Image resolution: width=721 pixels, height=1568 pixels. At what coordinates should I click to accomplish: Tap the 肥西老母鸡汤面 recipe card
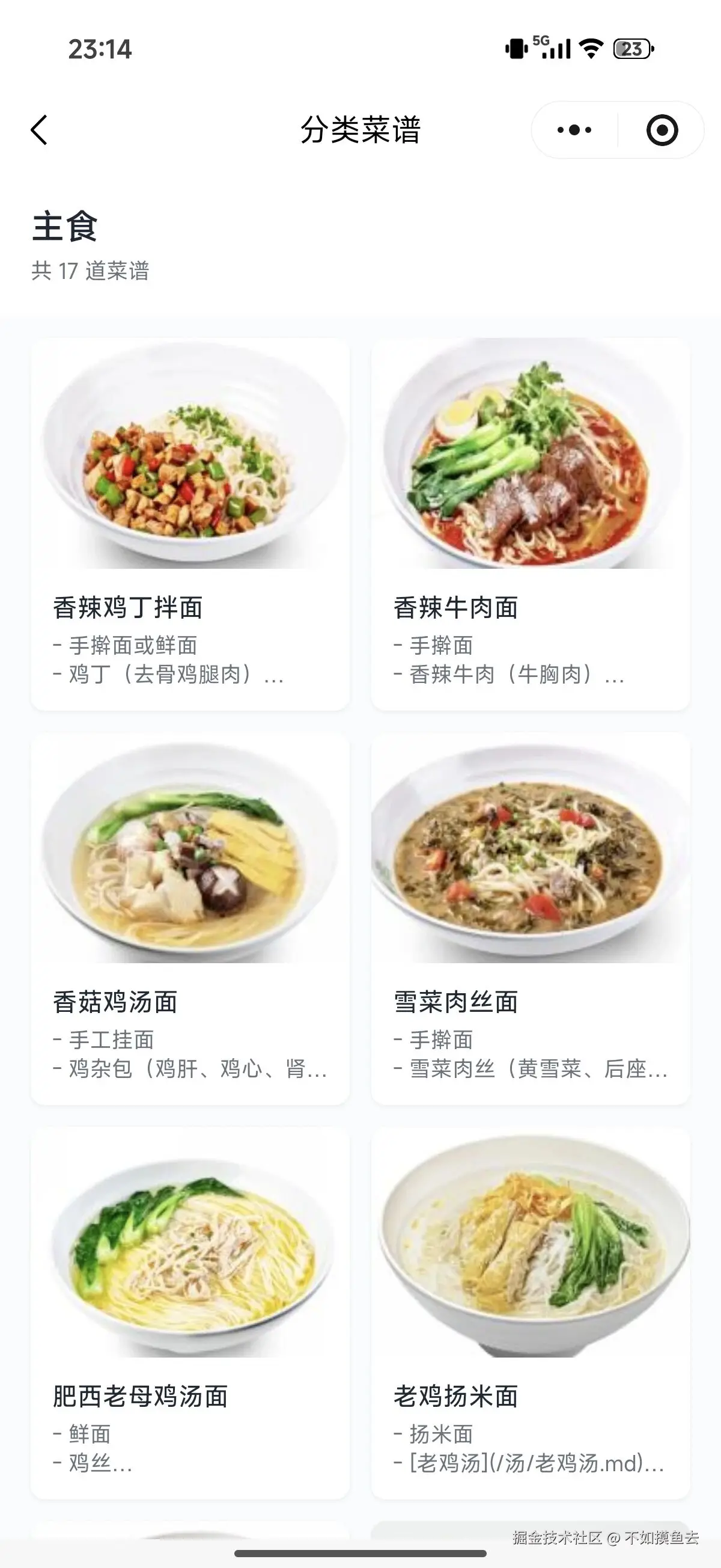(x=190, y=1312)
